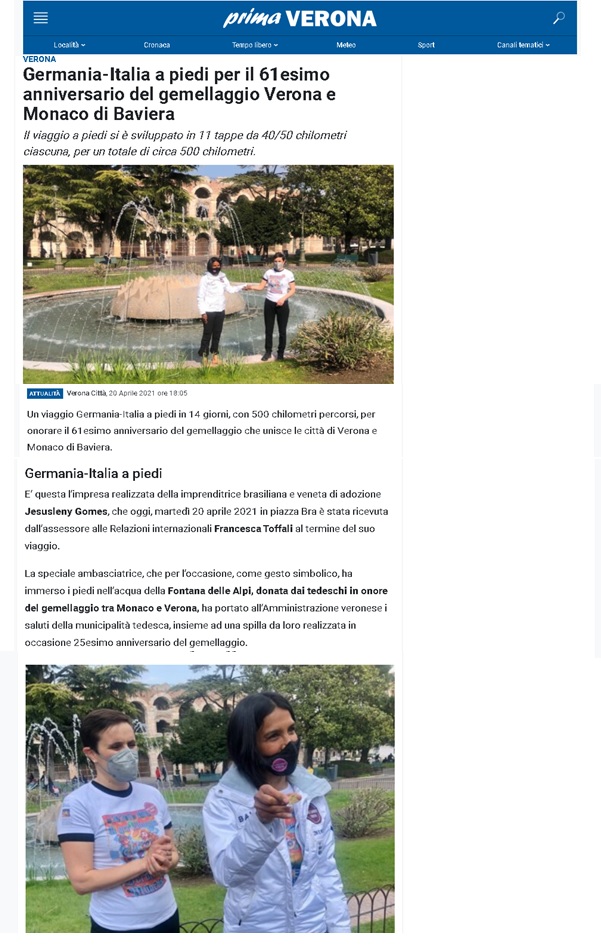Image resolution: width=601 pixels, height=950 pixels.
Task: Open the hamburger menu
Action: [40, 18]
